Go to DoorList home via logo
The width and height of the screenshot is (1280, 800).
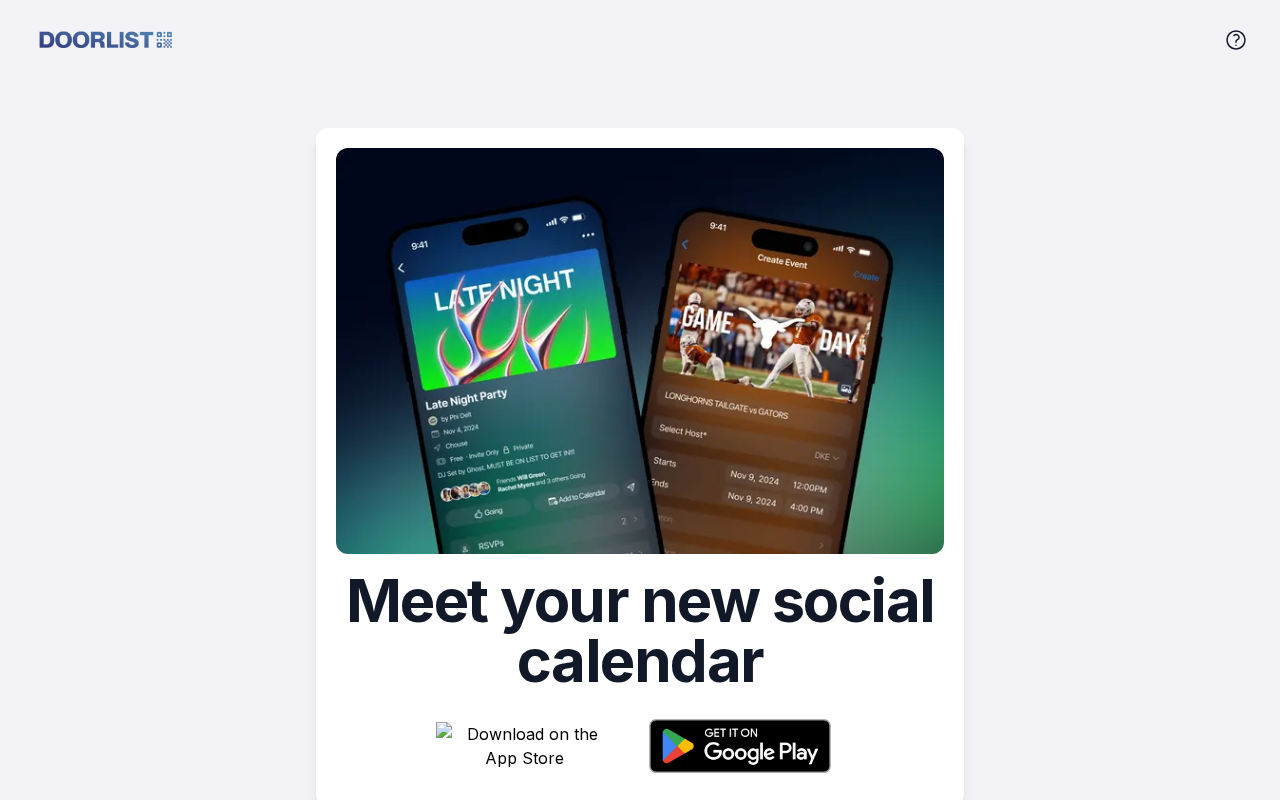(106, 40)
